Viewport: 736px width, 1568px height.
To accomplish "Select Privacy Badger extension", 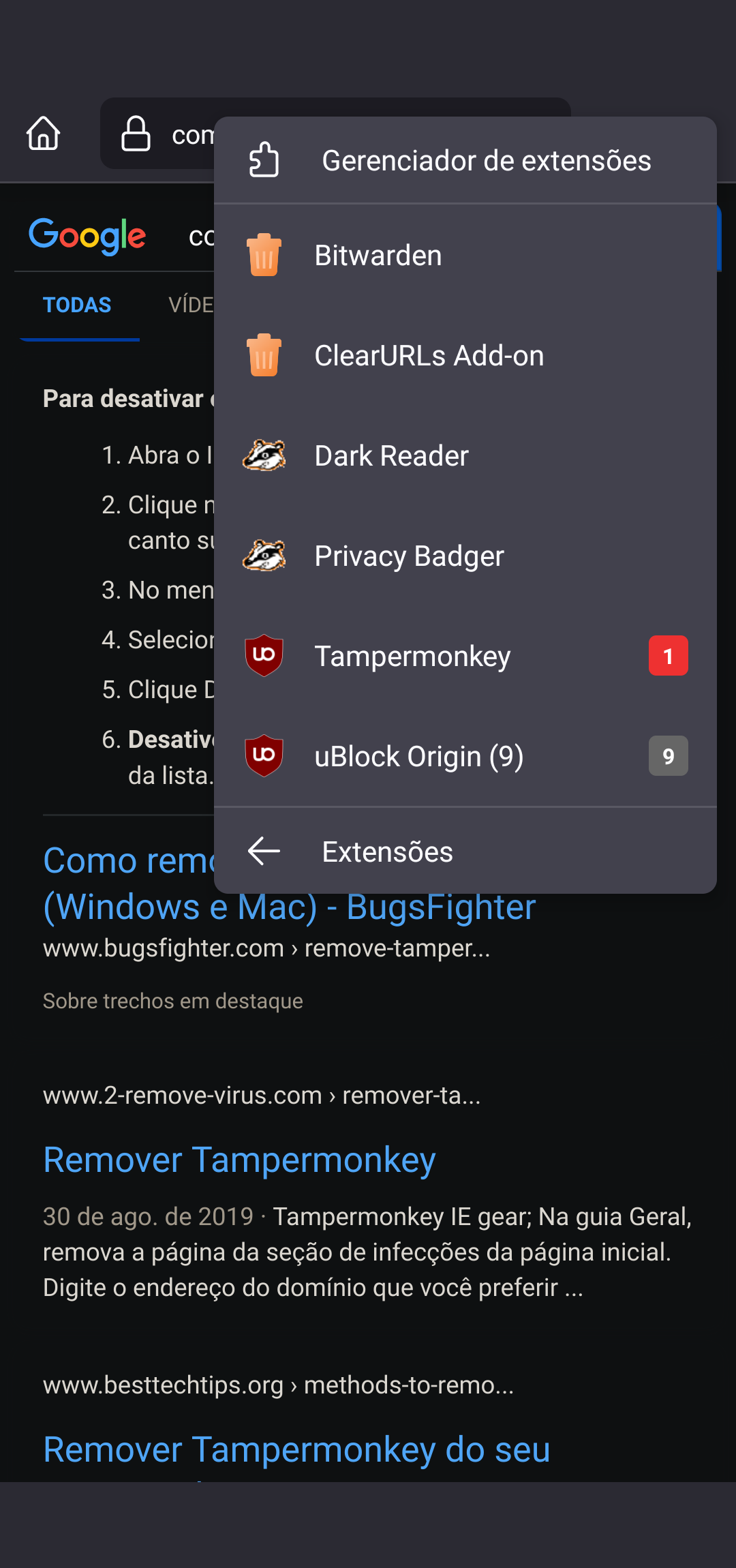I will [465, 556].
